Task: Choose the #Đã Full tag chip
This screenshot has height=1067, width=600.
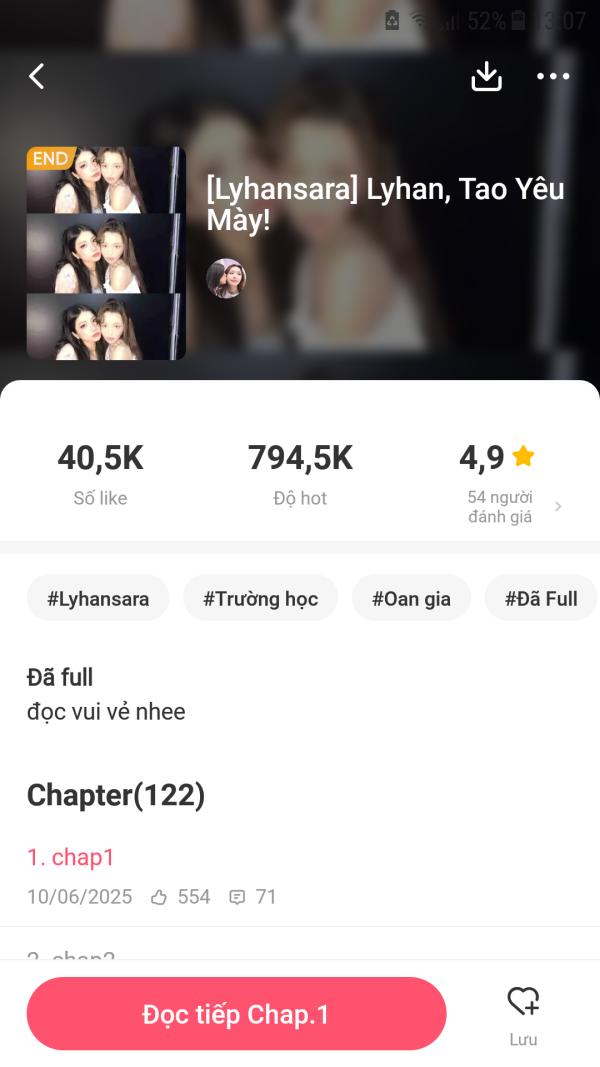Action: click(x=541, y=599)
